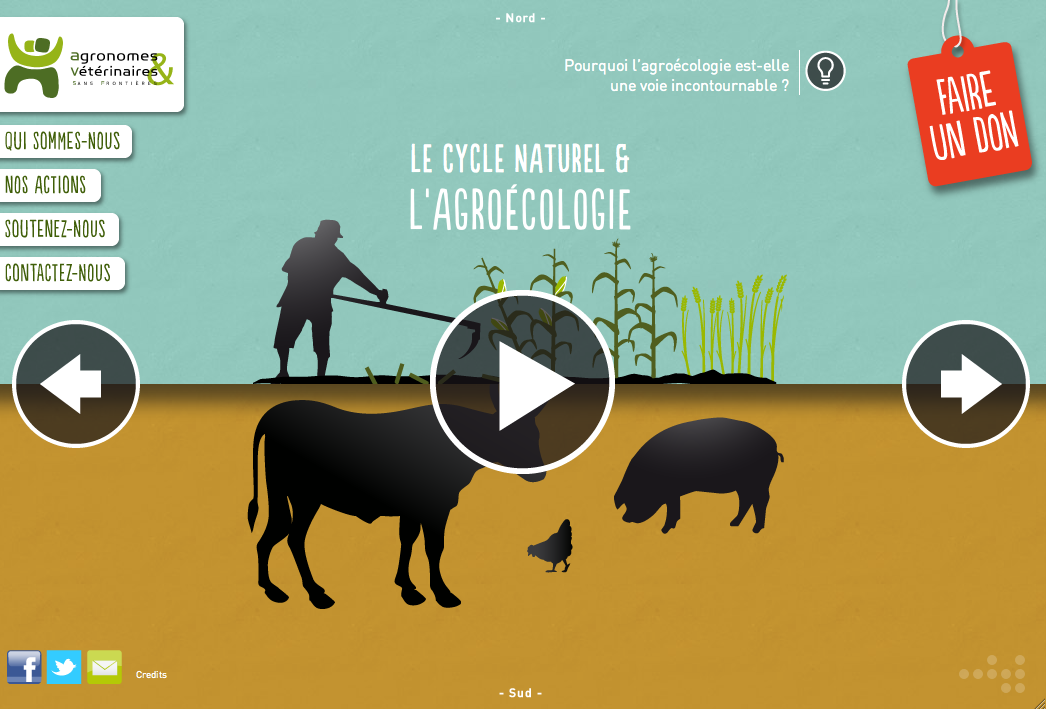Open Nos actions section
Screen dimensions: 1046x709
pos(47,185)
